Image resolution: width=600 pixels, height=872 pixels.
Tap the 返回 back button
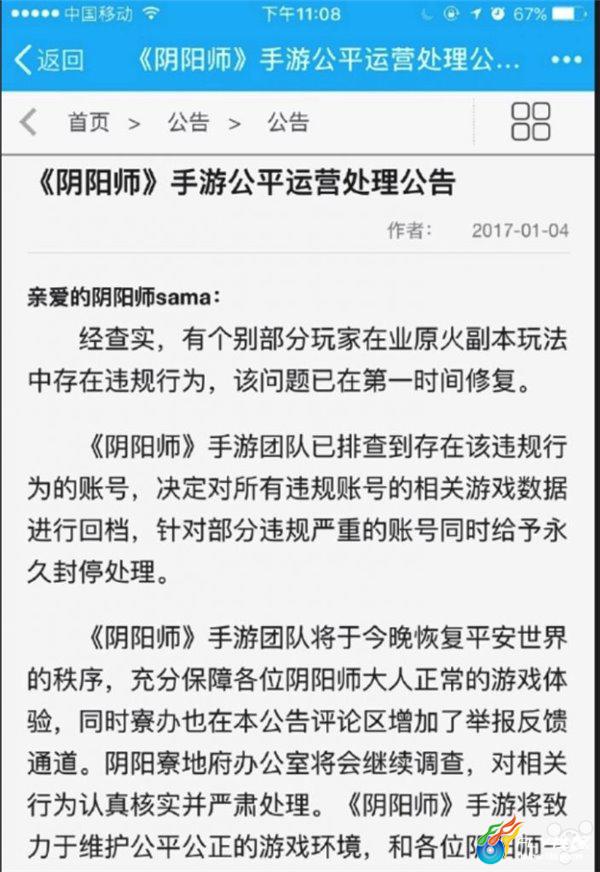48,60
